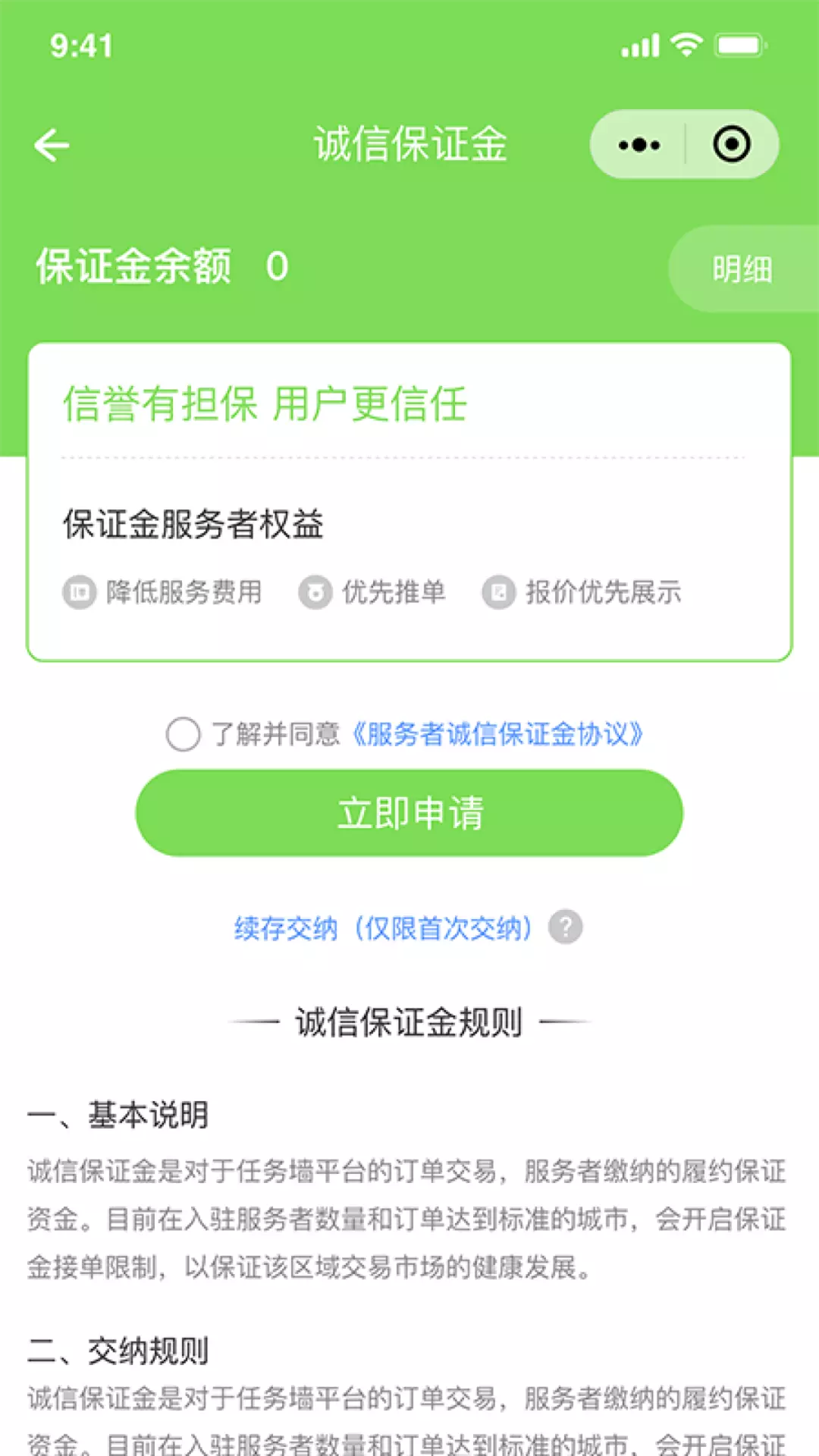Viewport: 819px width, 1456px height.
Task: Open the mini-program more options menu
Action: pos(639,145)
